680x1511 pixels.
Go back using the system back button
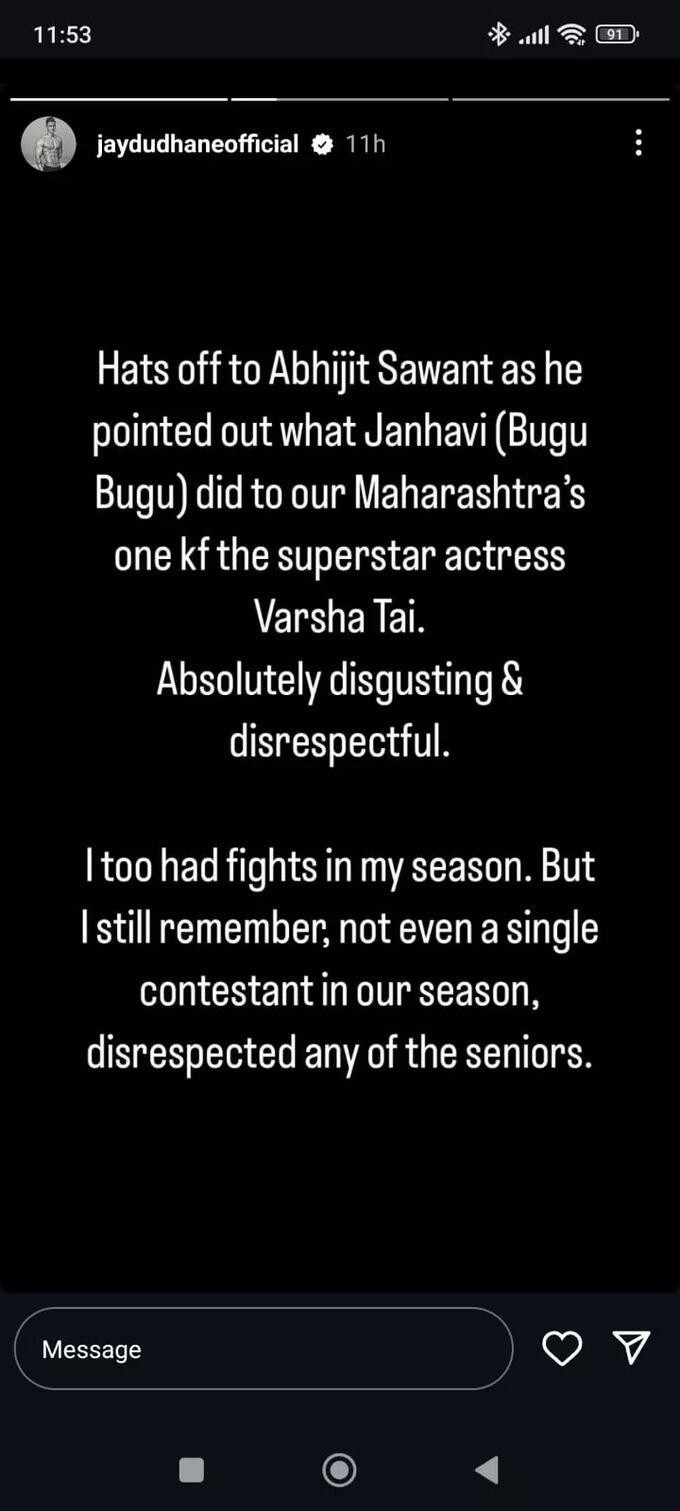coord(487,1469)
